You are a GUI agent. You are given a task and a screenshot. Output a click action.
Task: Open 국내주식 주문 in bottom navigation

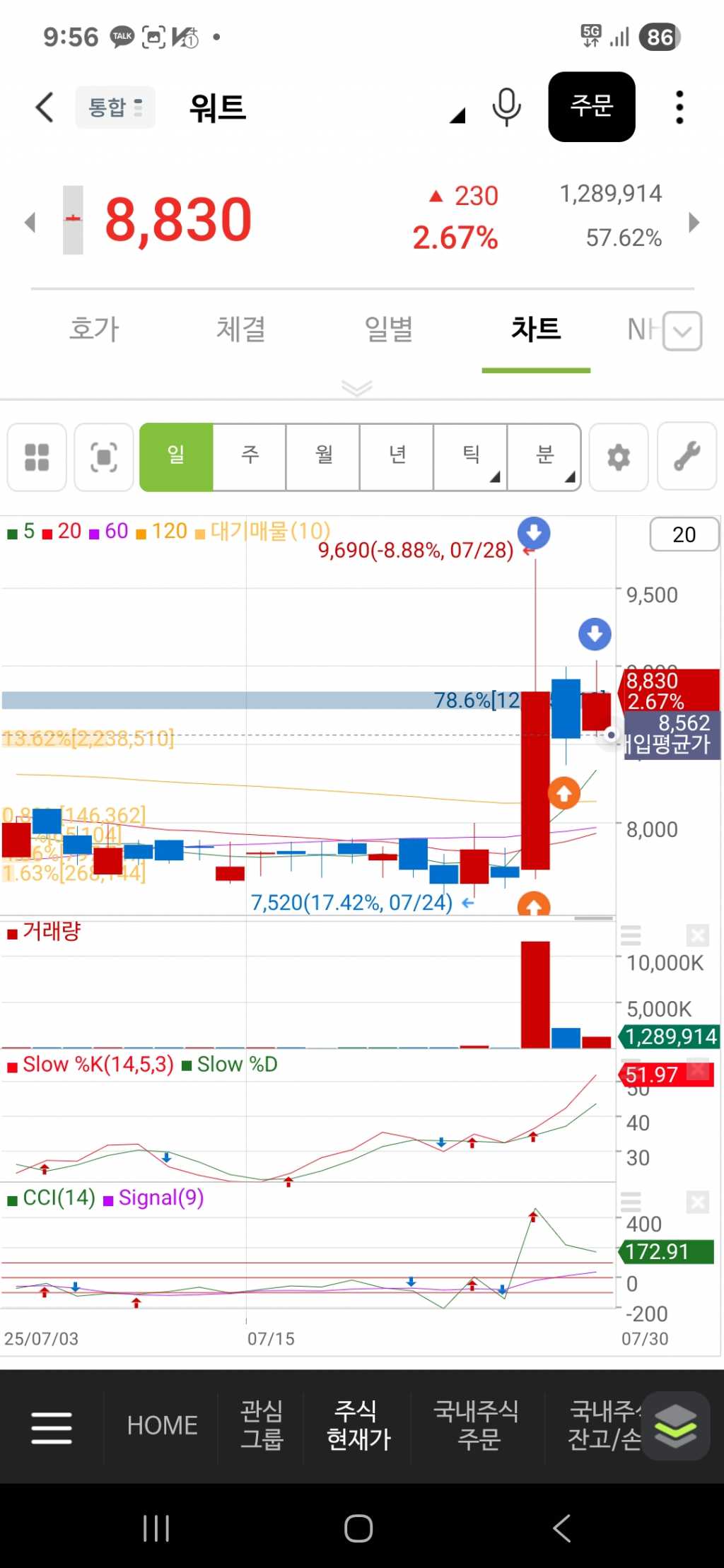coord(477,1425)
